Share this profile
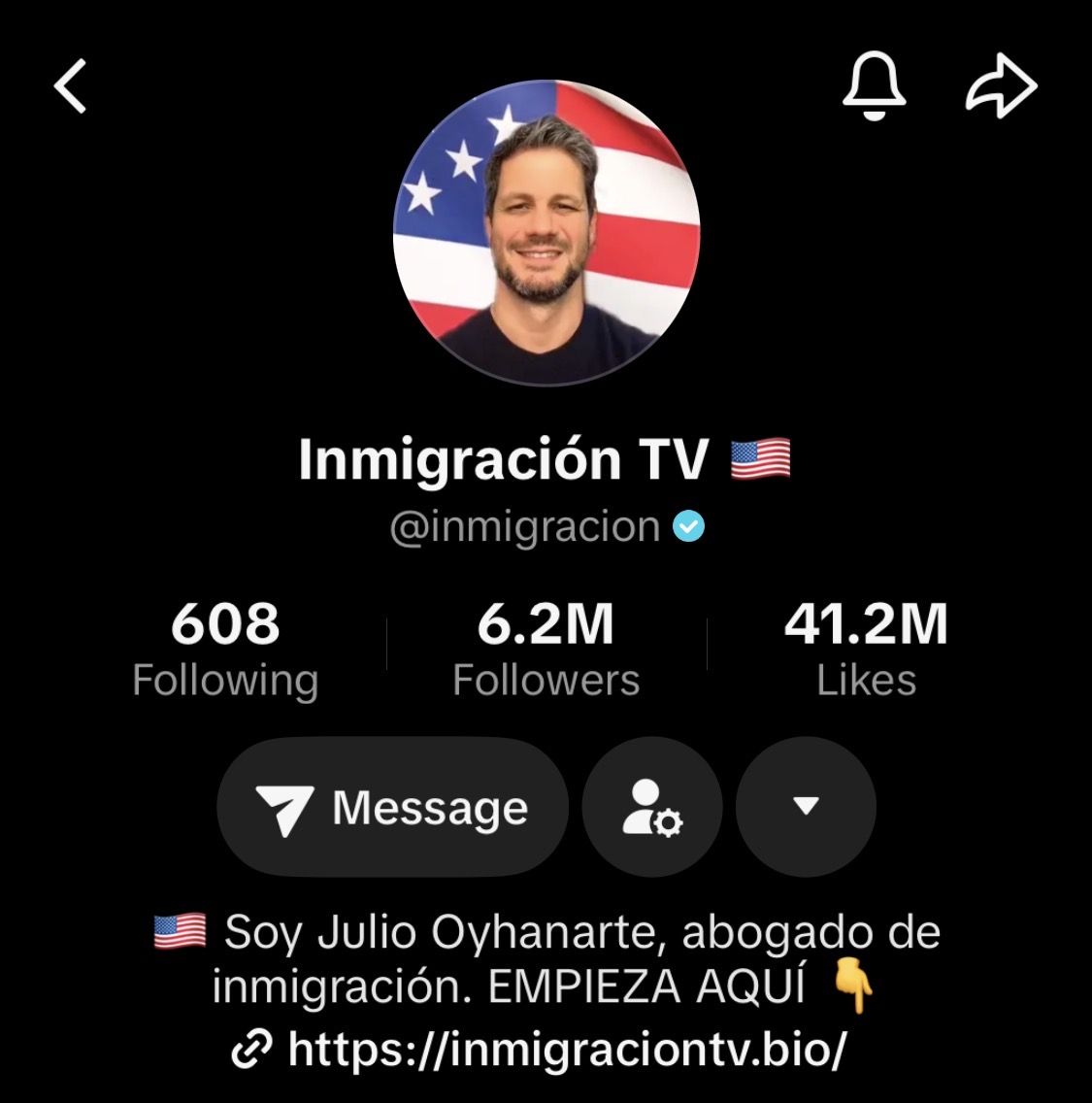 pyautogui.click(x=1002, y=86)
